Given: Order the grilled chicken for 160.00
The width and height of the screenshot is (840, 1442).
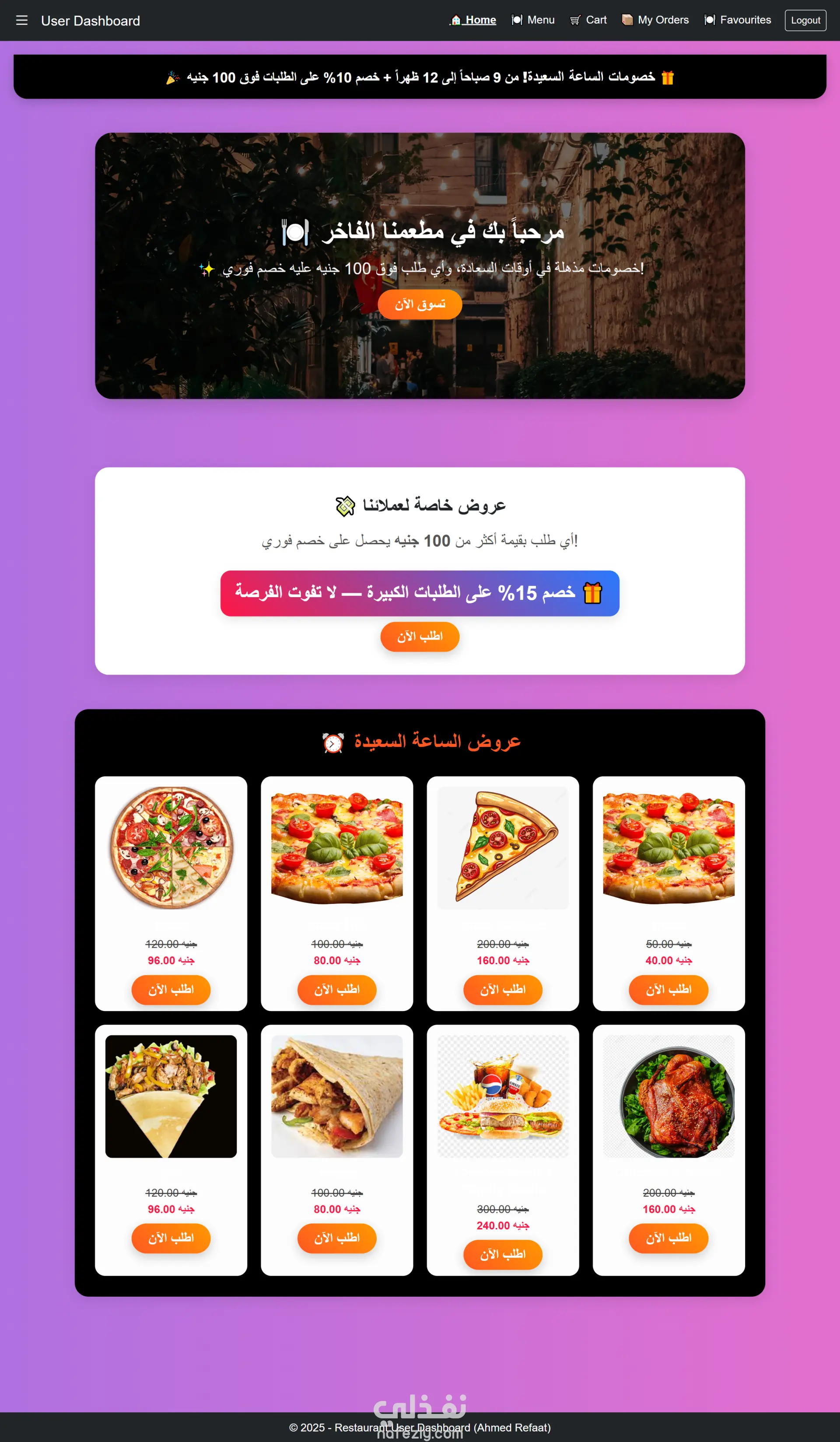Looking at the screenshot, I should pyautogui.click(x=668, y=1238).
